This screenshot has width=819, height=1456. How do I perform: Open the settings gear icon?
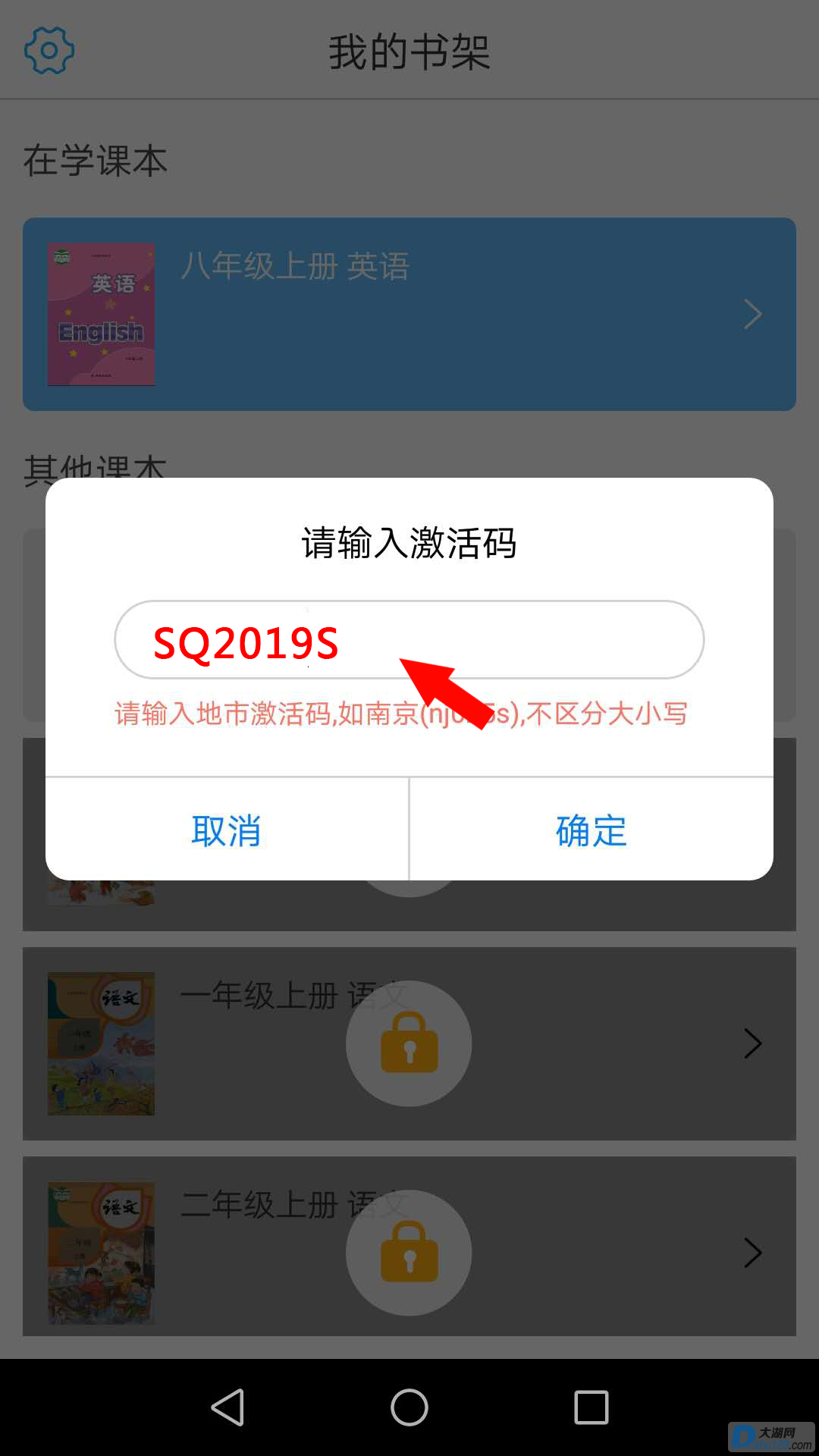pyautogui.click(x=49, y=51)
